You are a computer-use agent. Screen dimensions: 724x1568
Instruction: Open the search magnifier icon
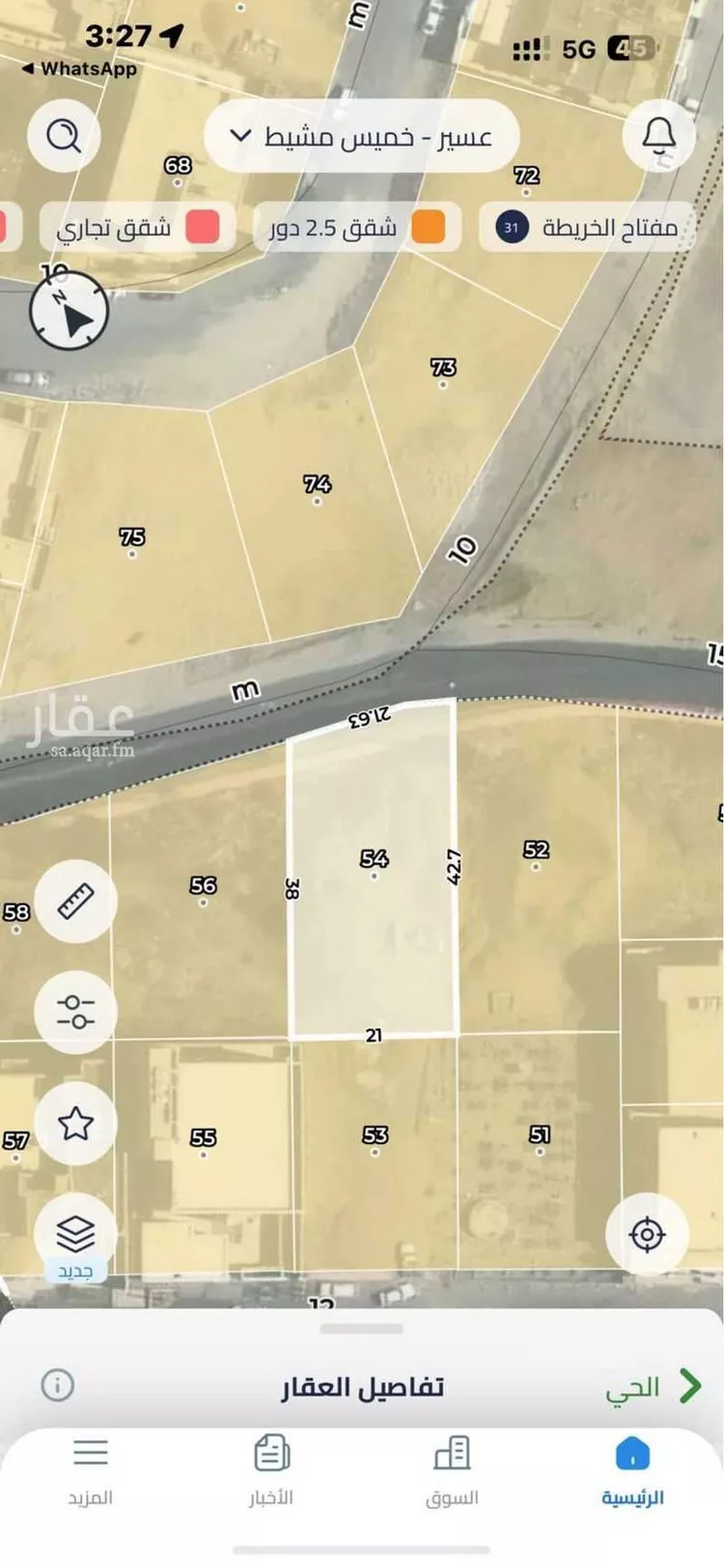64,136
